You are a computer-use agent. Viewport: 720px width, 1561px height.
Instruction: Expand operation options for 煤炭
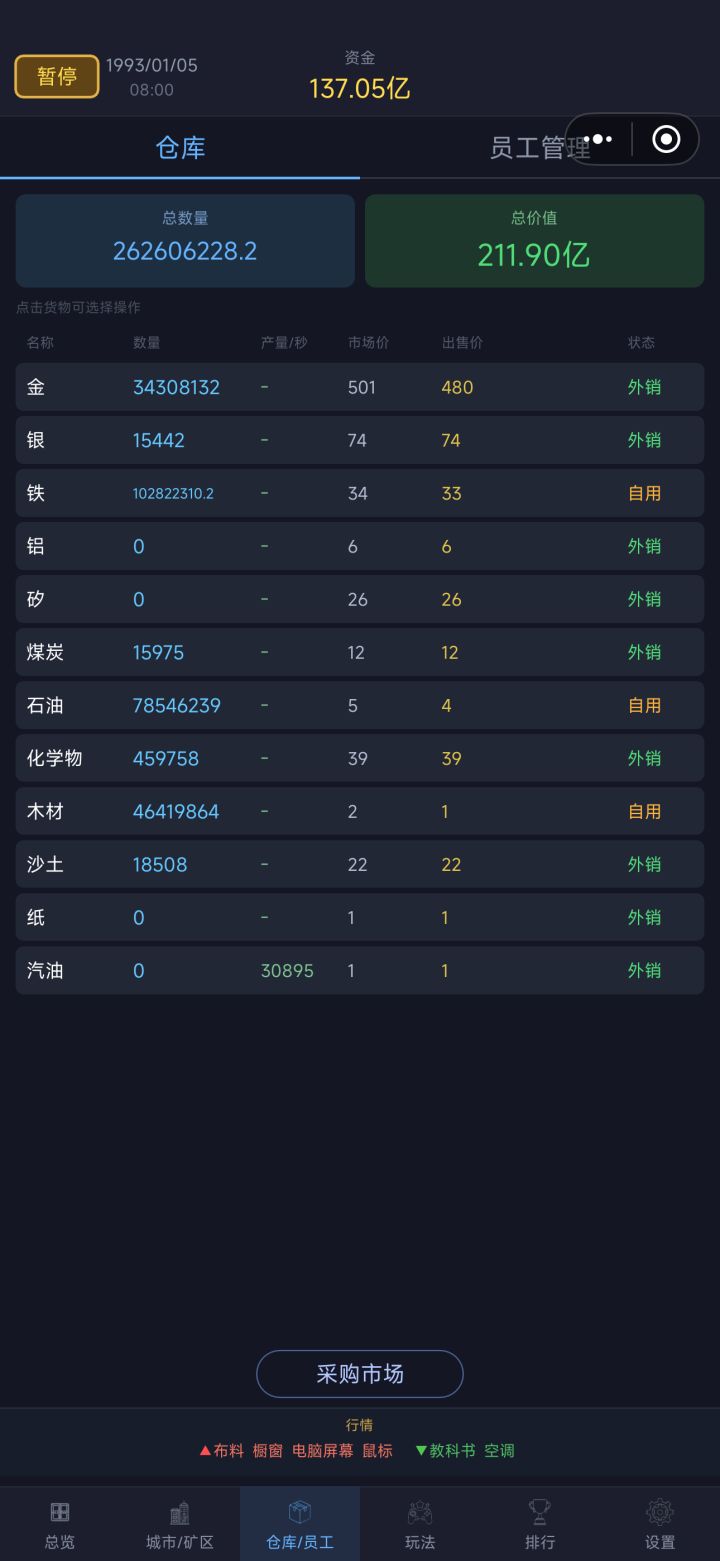[360, 652]
